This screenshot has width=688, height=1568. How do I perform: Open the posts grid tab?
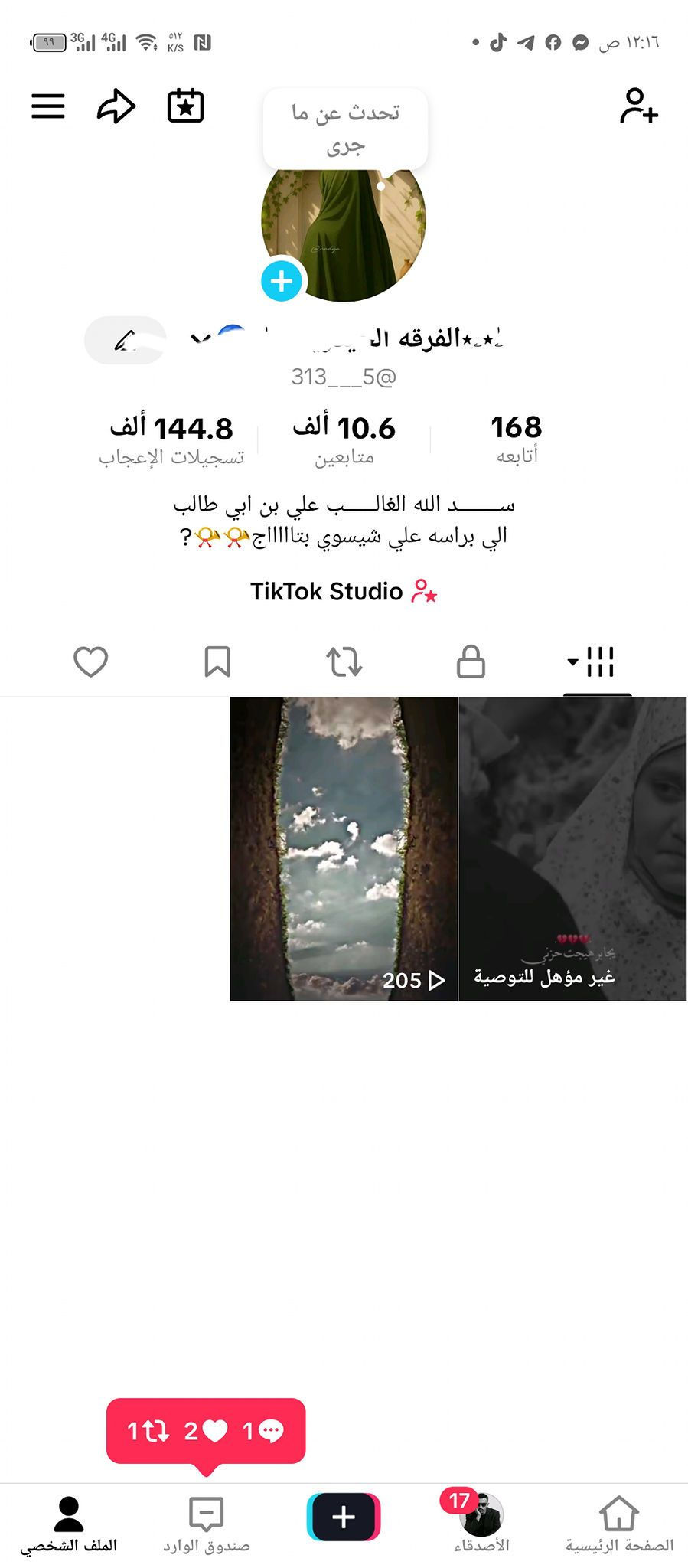pos(597,661)
